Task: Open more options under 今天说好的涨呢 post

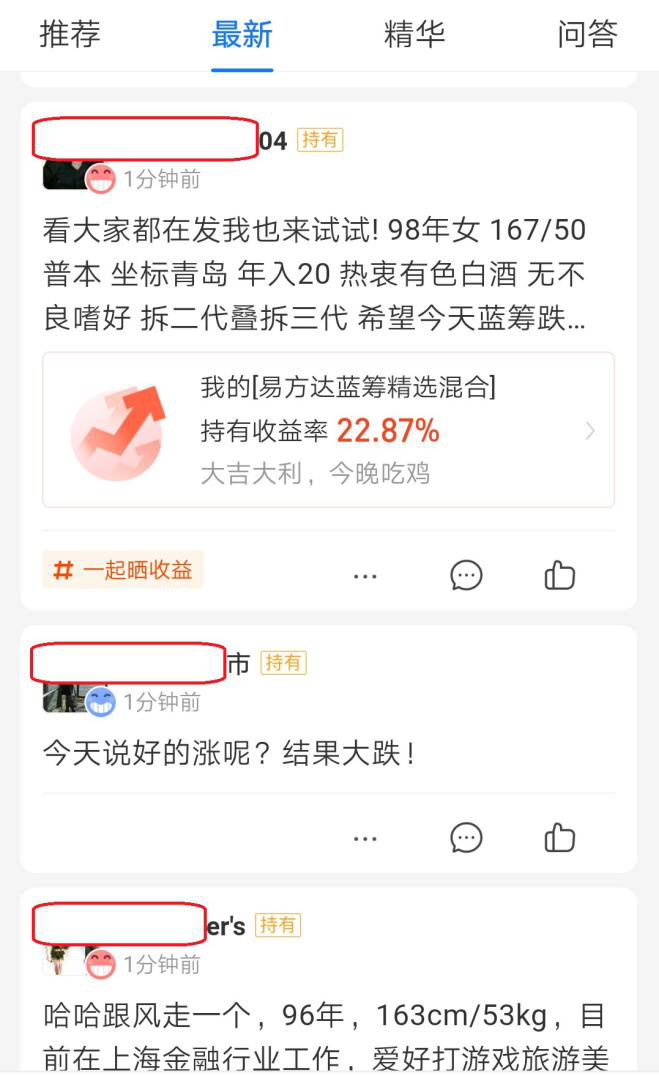Action: (x=365, y=838)
